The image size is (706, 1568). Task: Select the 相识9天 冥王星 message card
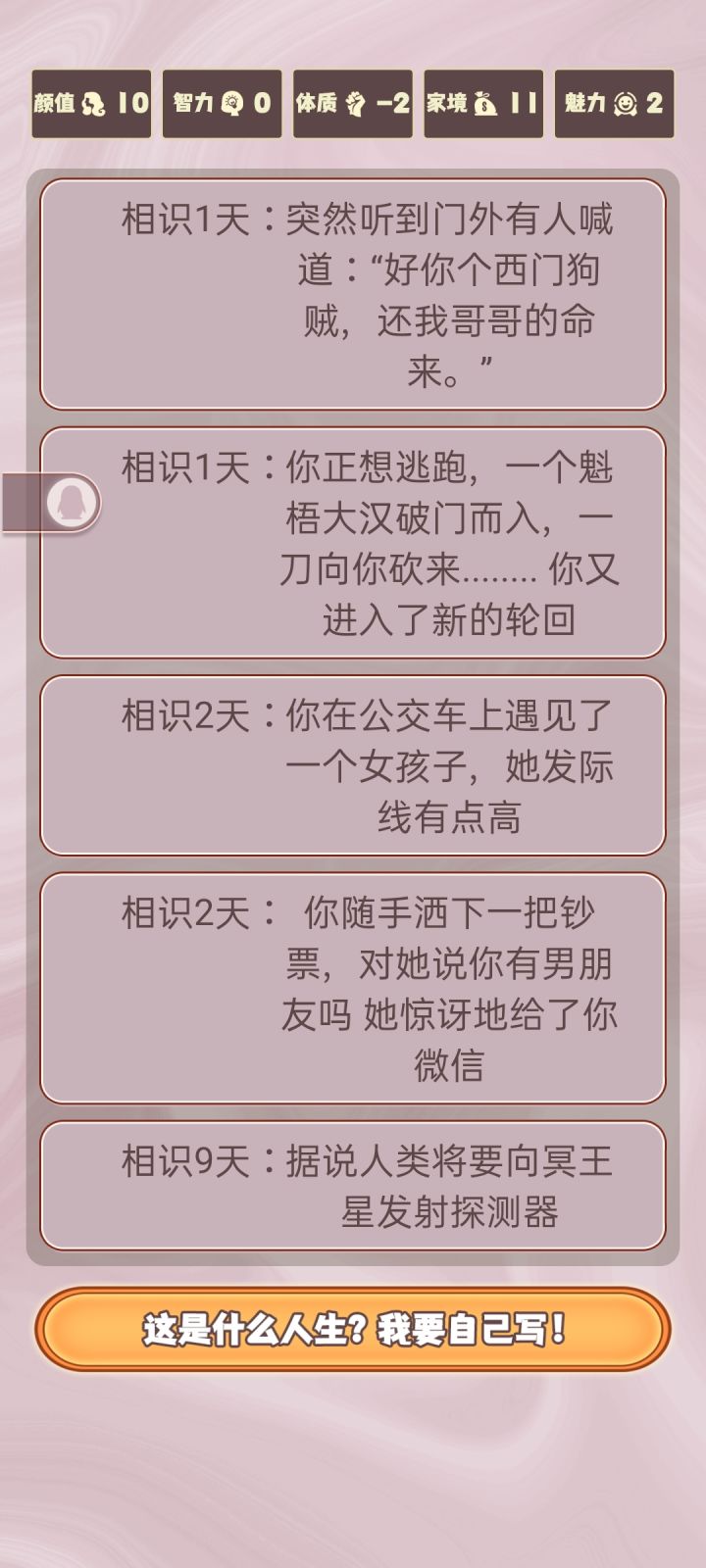click(x=353, y=1186)
